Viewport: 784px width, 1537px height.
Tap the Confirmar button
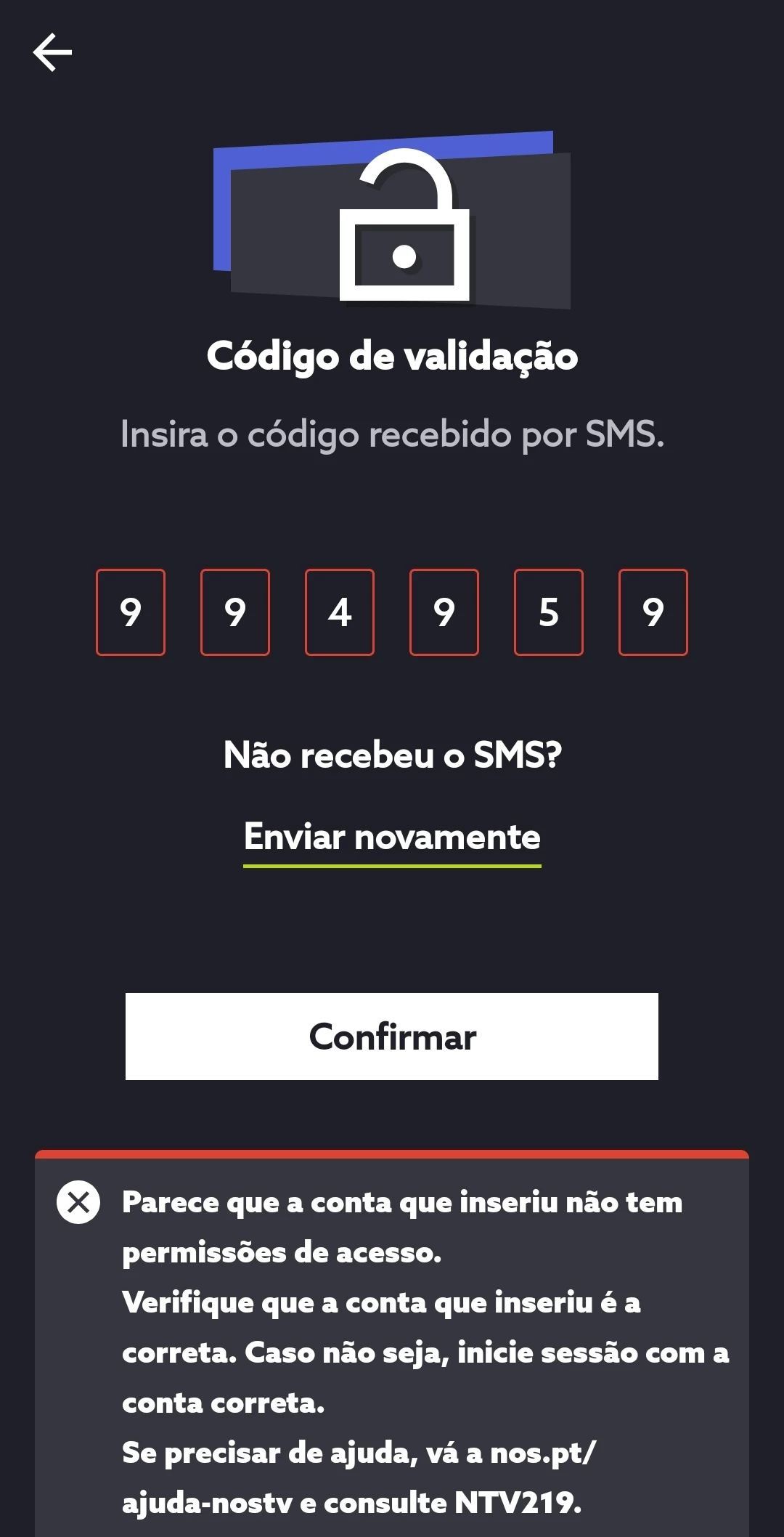(x=392, y=1036)
